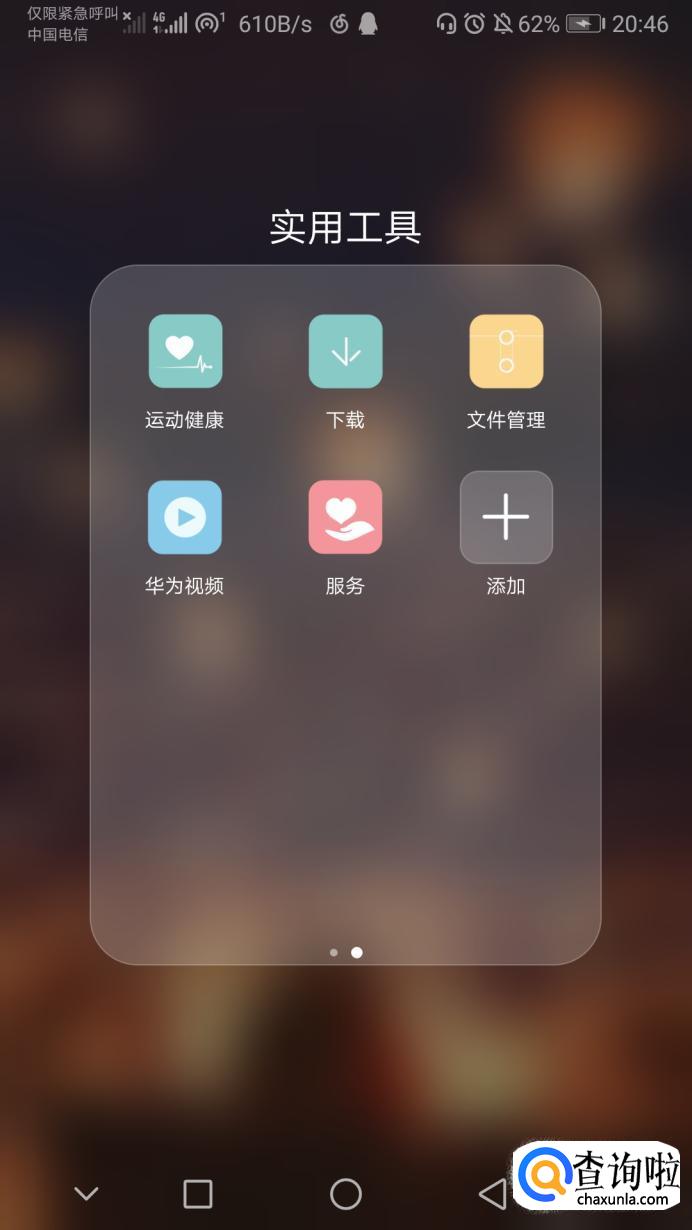The width and height of the screenshot is (692, 1230).
Task: Hide the navigation bar with down arrow
Action: (x=87, y=1193)
